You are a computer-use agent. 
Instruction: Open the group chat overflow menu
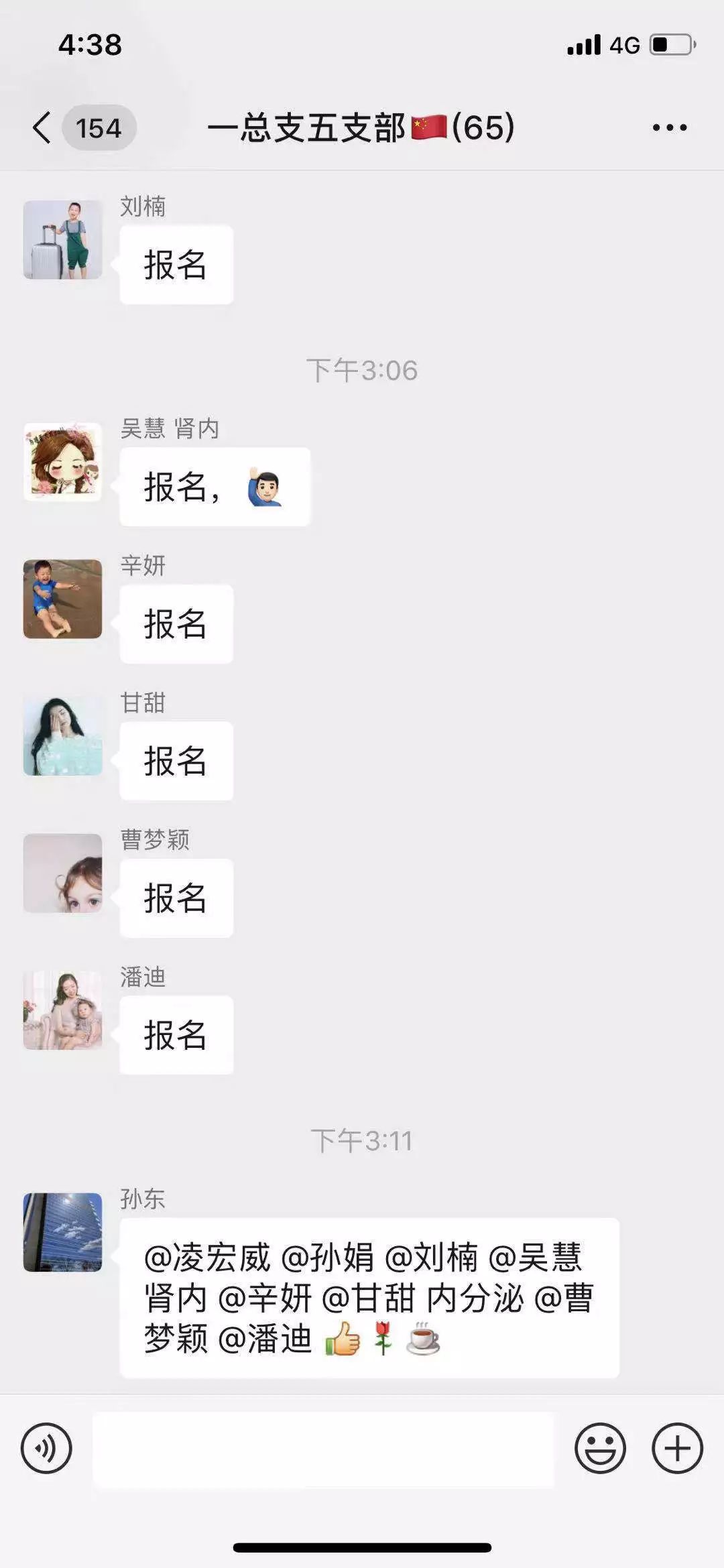coord(670,127)
